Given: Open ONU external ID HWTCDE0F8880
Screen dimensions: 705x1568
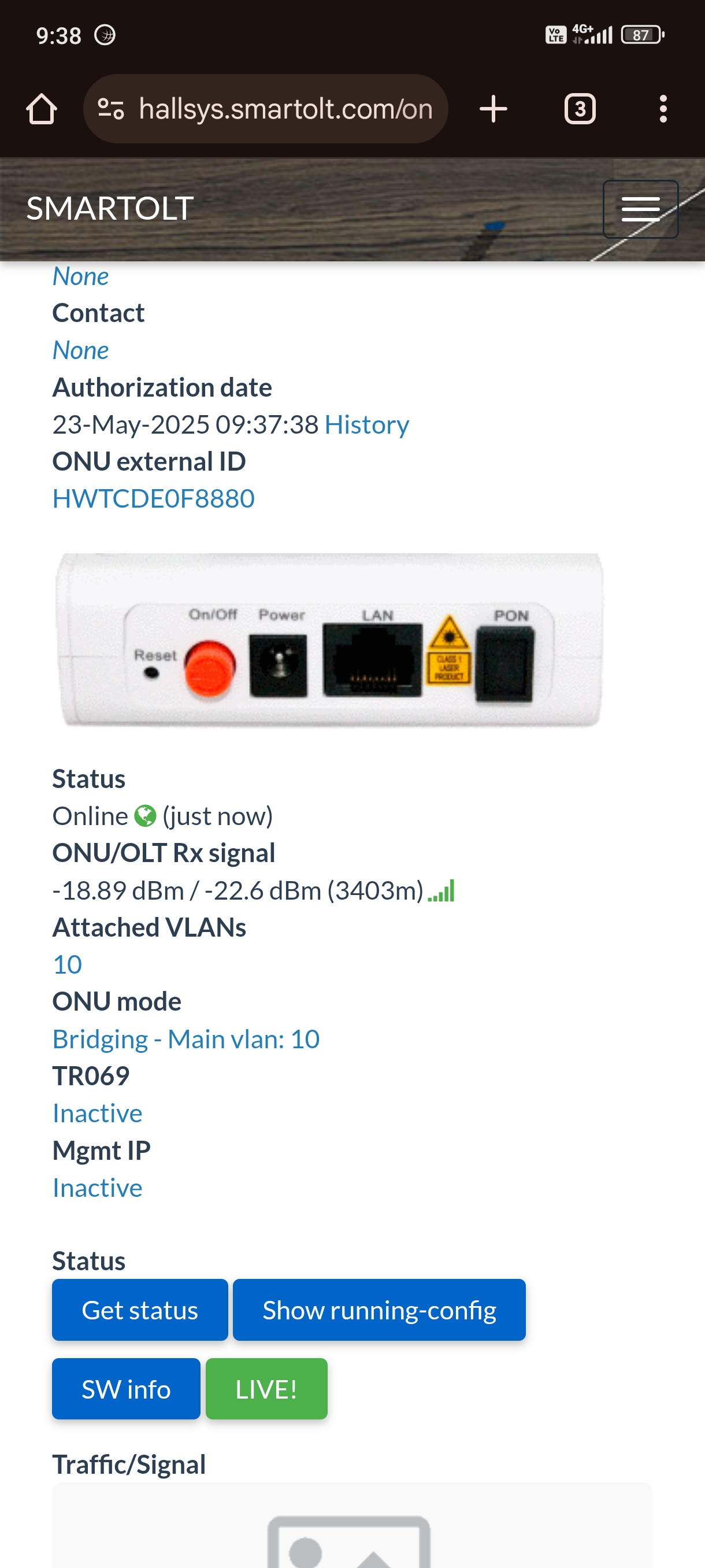Looking at the screenshot, I should click(x=153, y=498).
